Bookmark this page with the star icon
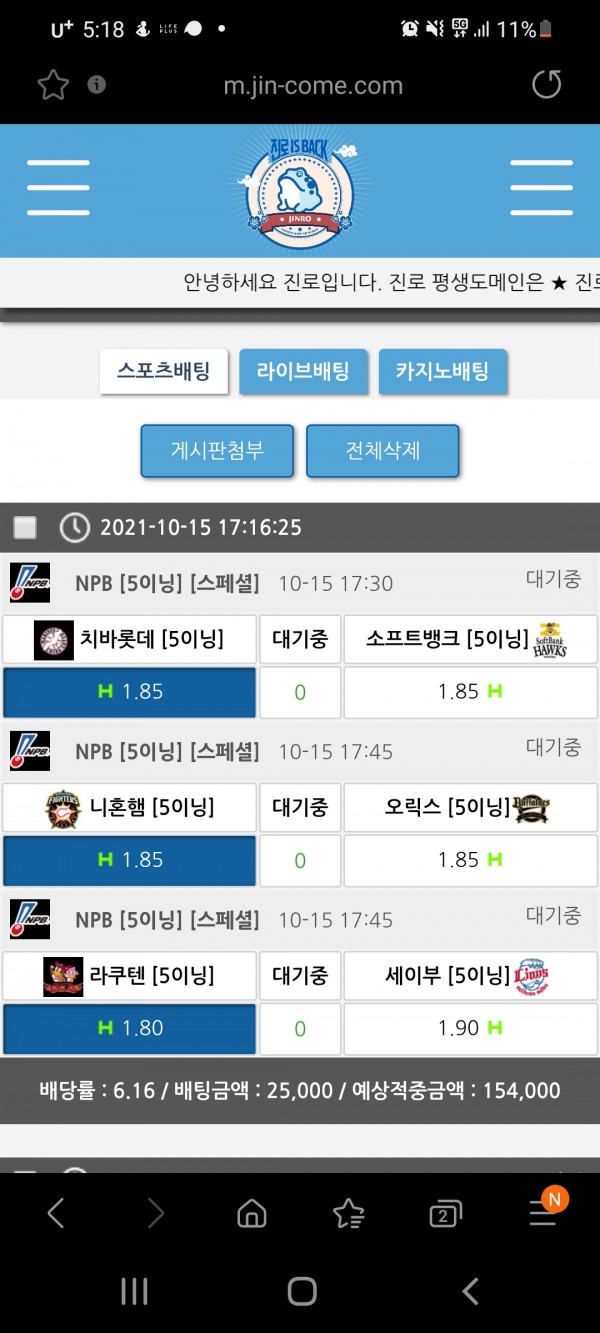 [x=52, y=85]
